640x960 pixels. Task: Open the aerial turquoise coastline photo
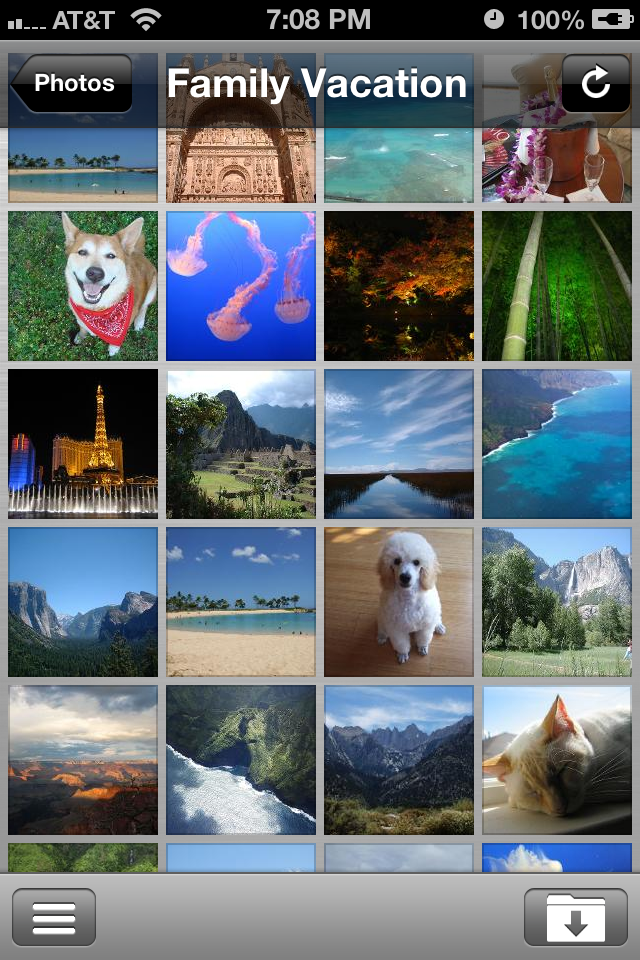coord(557,444)
